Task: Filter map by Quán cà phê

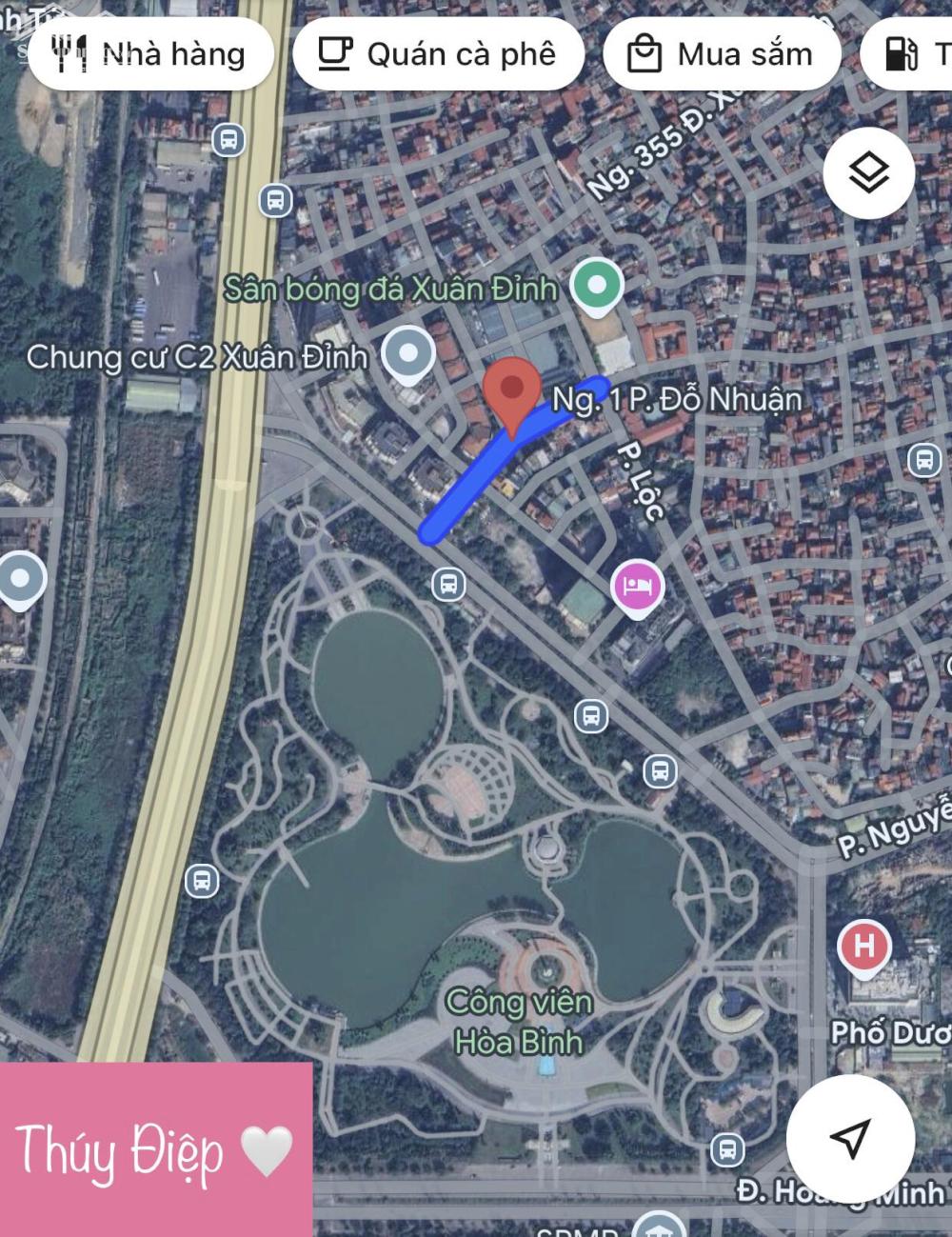Action: coord(438,54)
